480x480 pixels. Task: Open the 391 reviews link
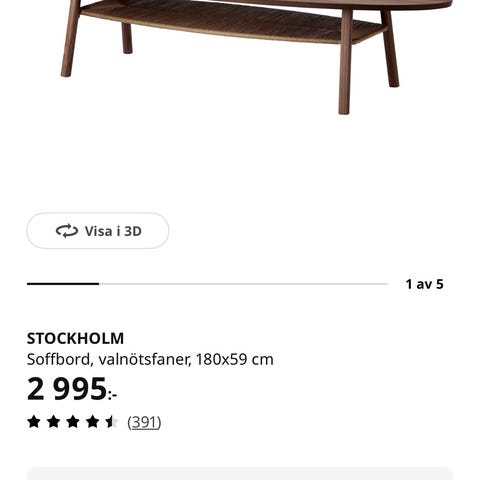click(x=144, y=422)
